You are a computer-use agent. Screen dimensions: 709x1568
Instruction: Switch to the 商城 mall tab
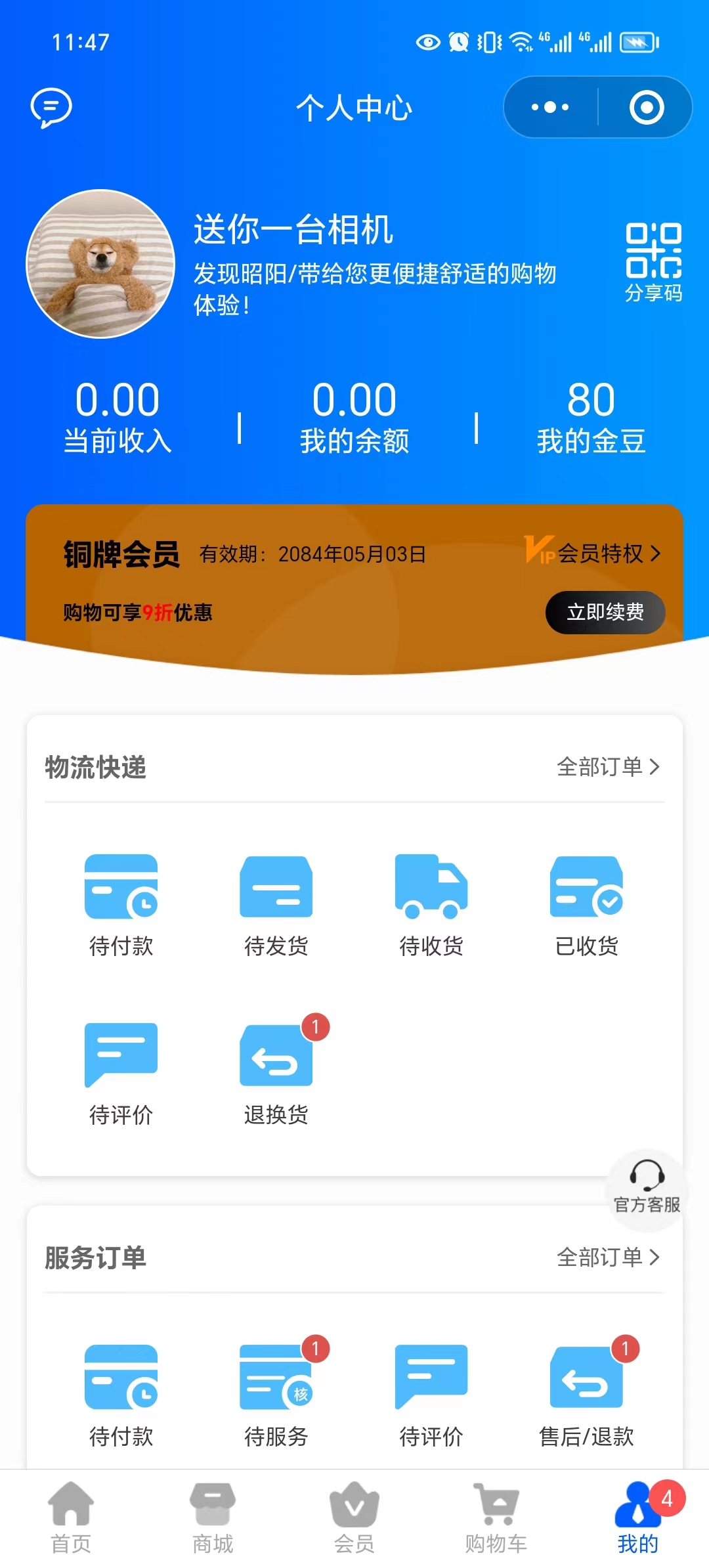tap(213, 1518)
